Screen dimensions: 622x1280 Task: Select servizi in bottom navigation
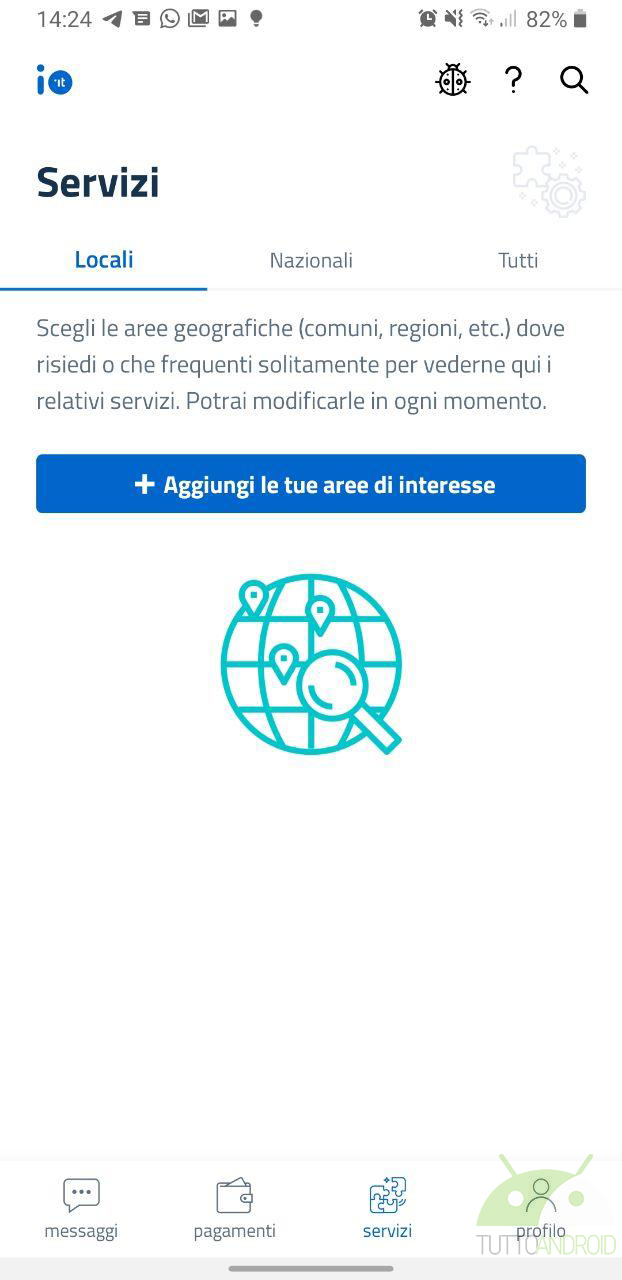387,1208
